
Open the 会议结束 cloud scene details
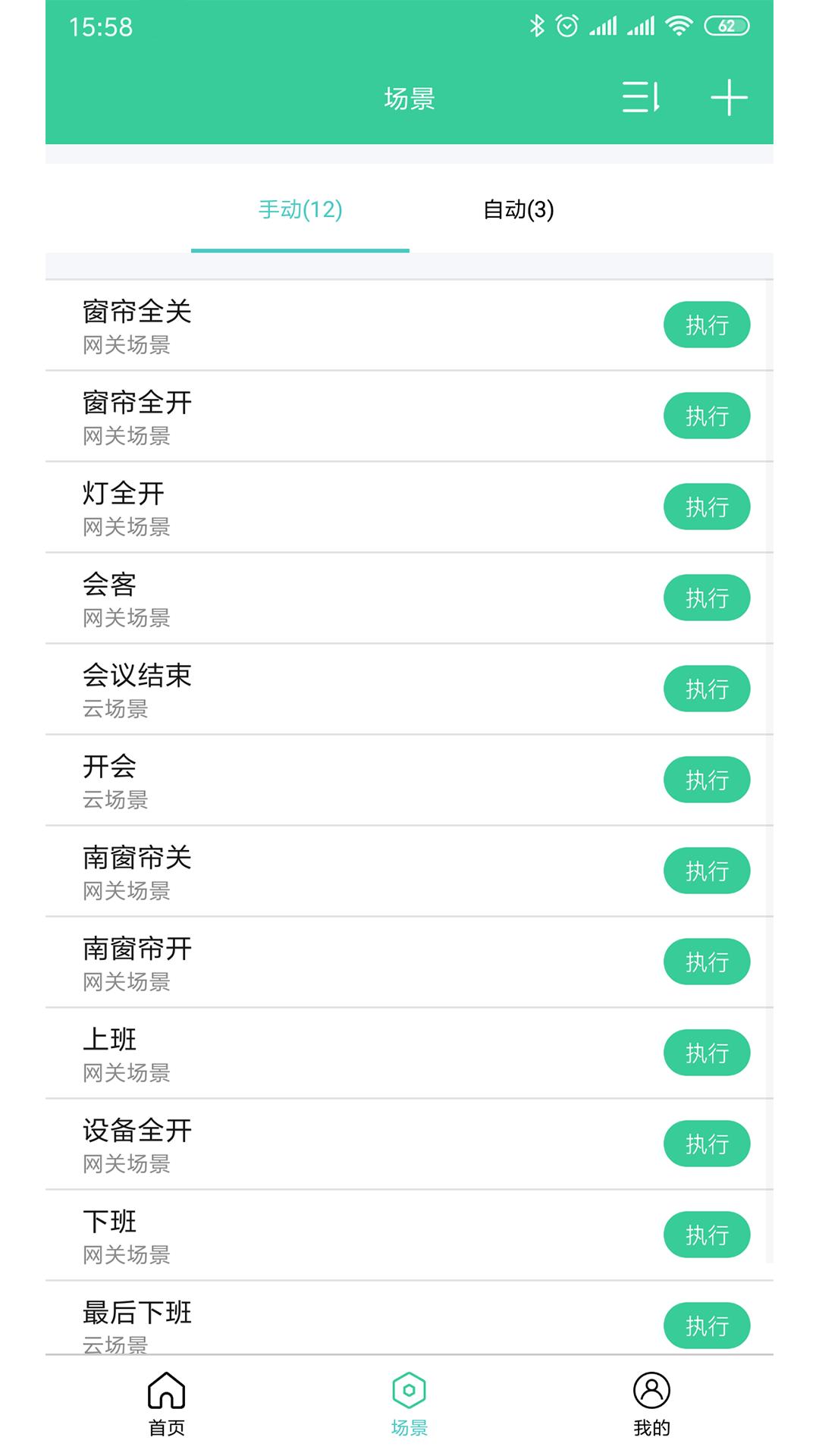click(x=303, y=688)
